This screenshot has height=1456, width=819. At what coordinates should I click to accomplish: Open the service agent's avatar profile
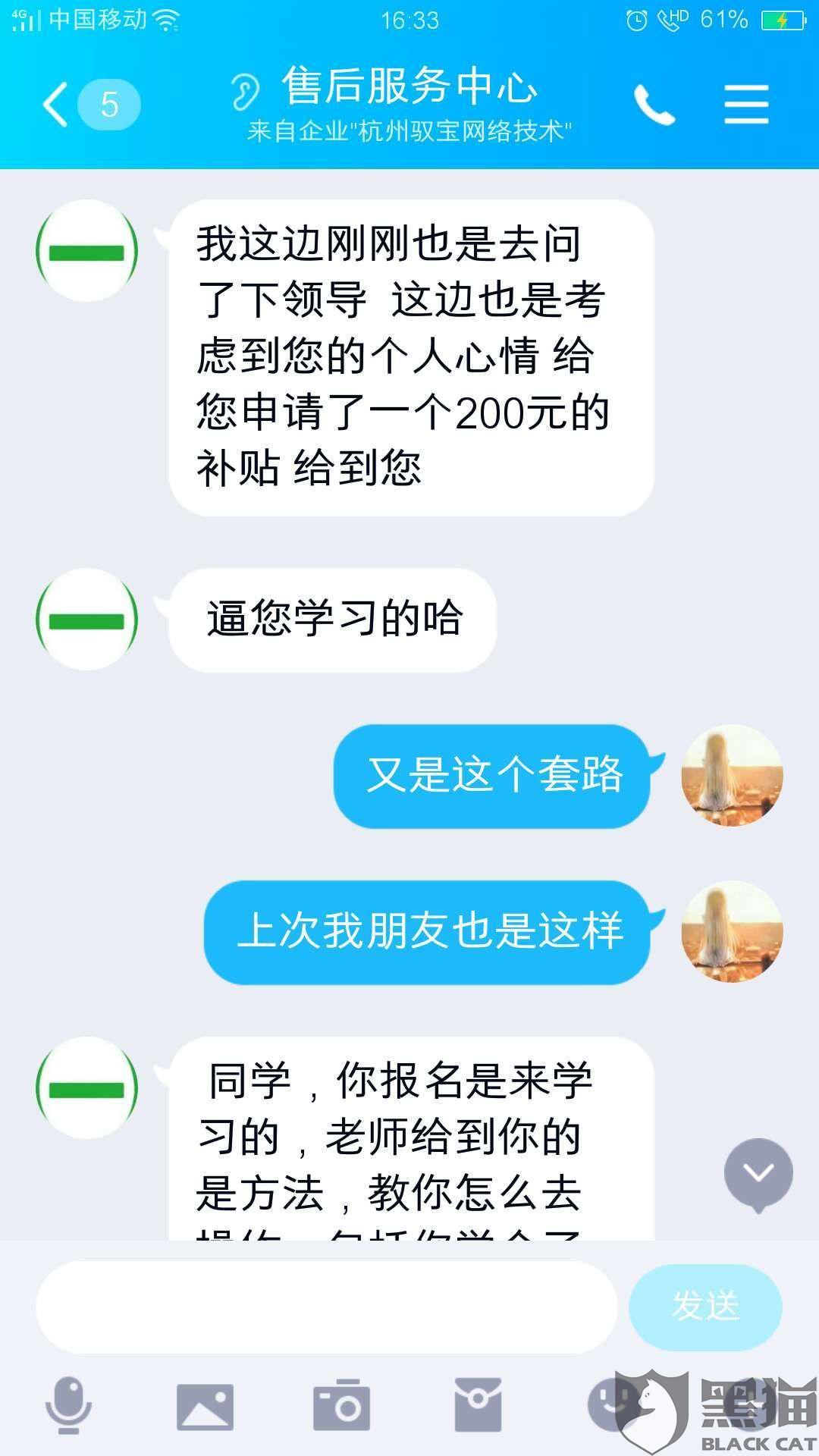[x=87, y=251]
